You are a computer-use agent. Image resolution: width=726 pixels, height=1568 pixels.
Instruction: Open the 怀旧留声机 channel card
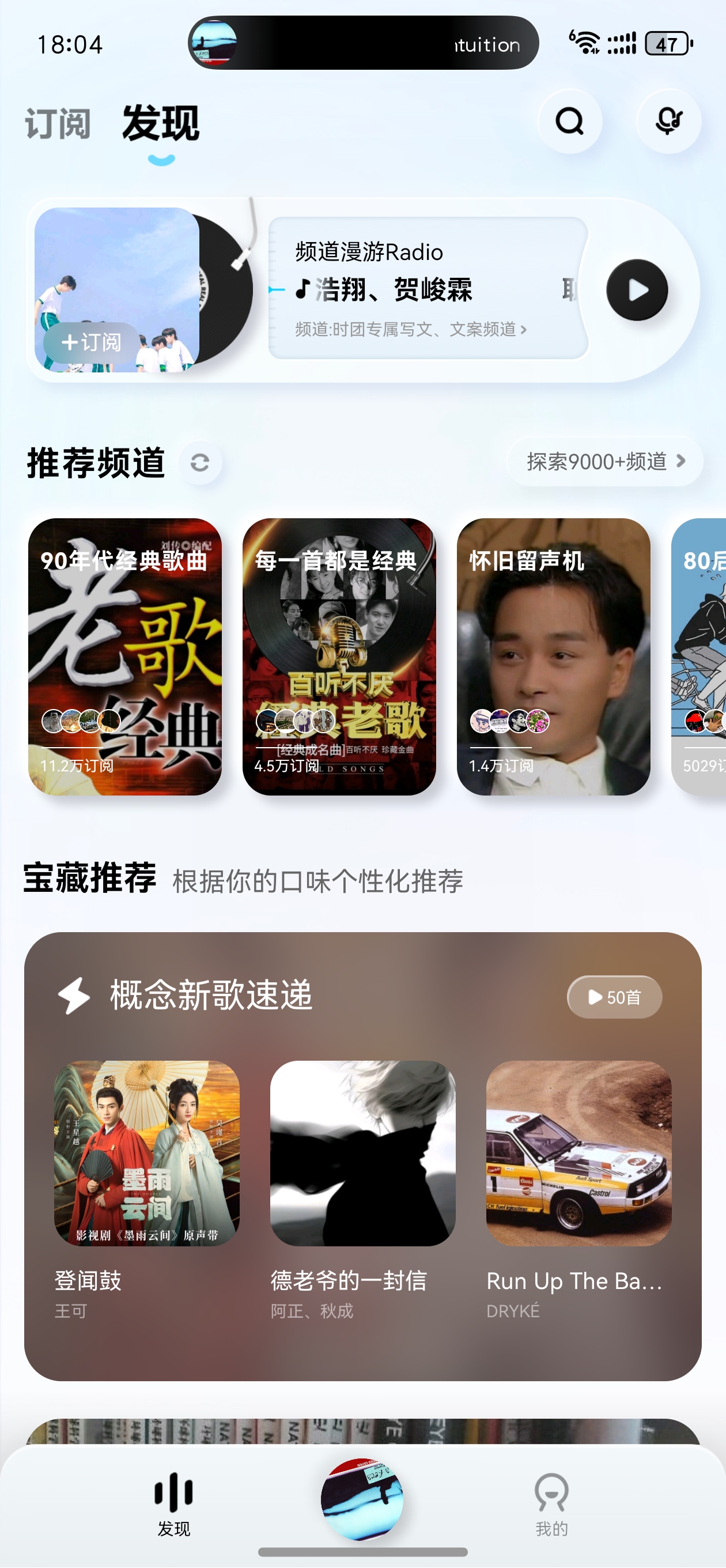[x=553, y=656]
